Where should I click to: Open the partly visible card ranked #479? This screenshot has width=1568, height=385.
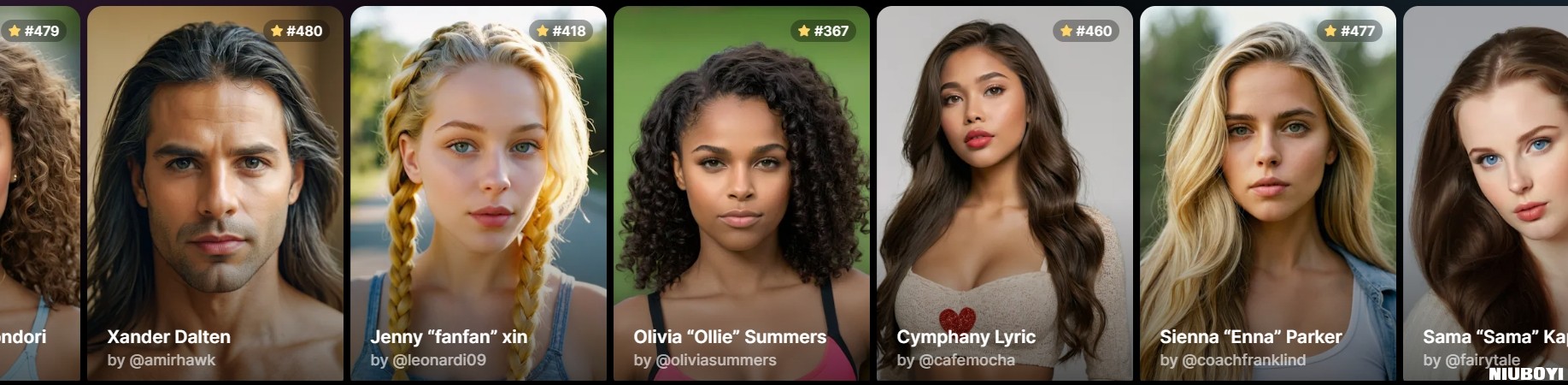pos(38,193)
